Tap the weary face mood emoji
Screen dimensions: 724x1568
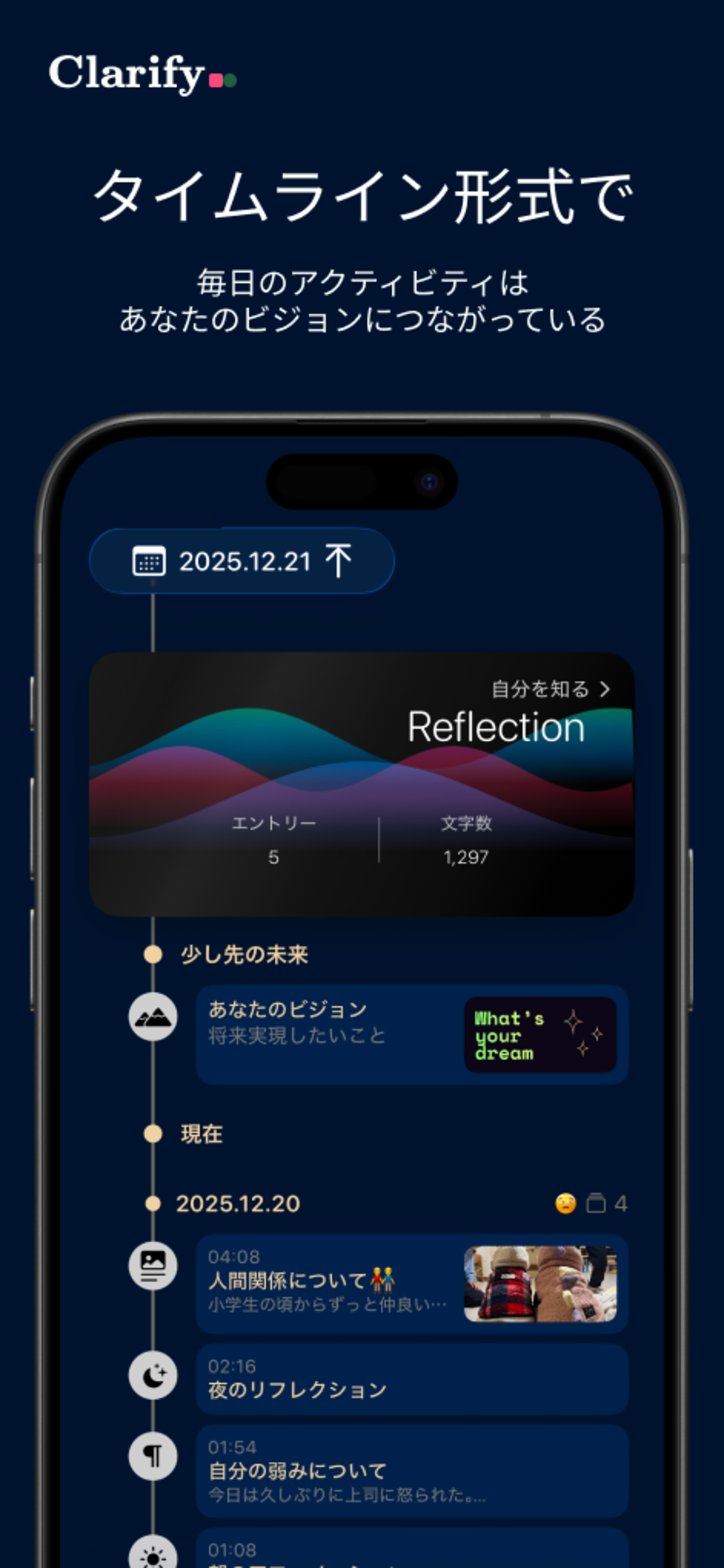pos(565,1203)
